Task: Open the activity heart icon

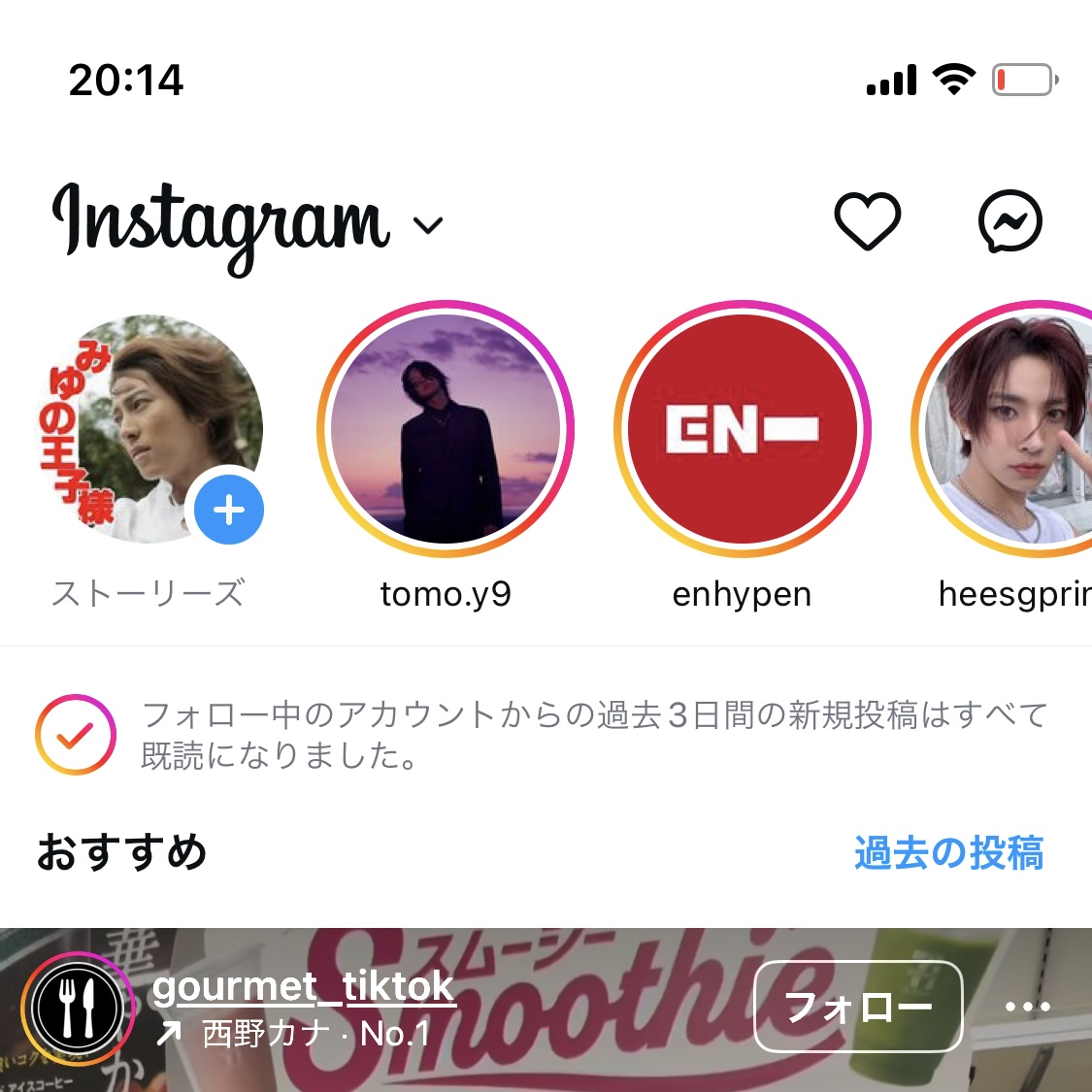Action: pyautogui.click(x=867, y=221)
